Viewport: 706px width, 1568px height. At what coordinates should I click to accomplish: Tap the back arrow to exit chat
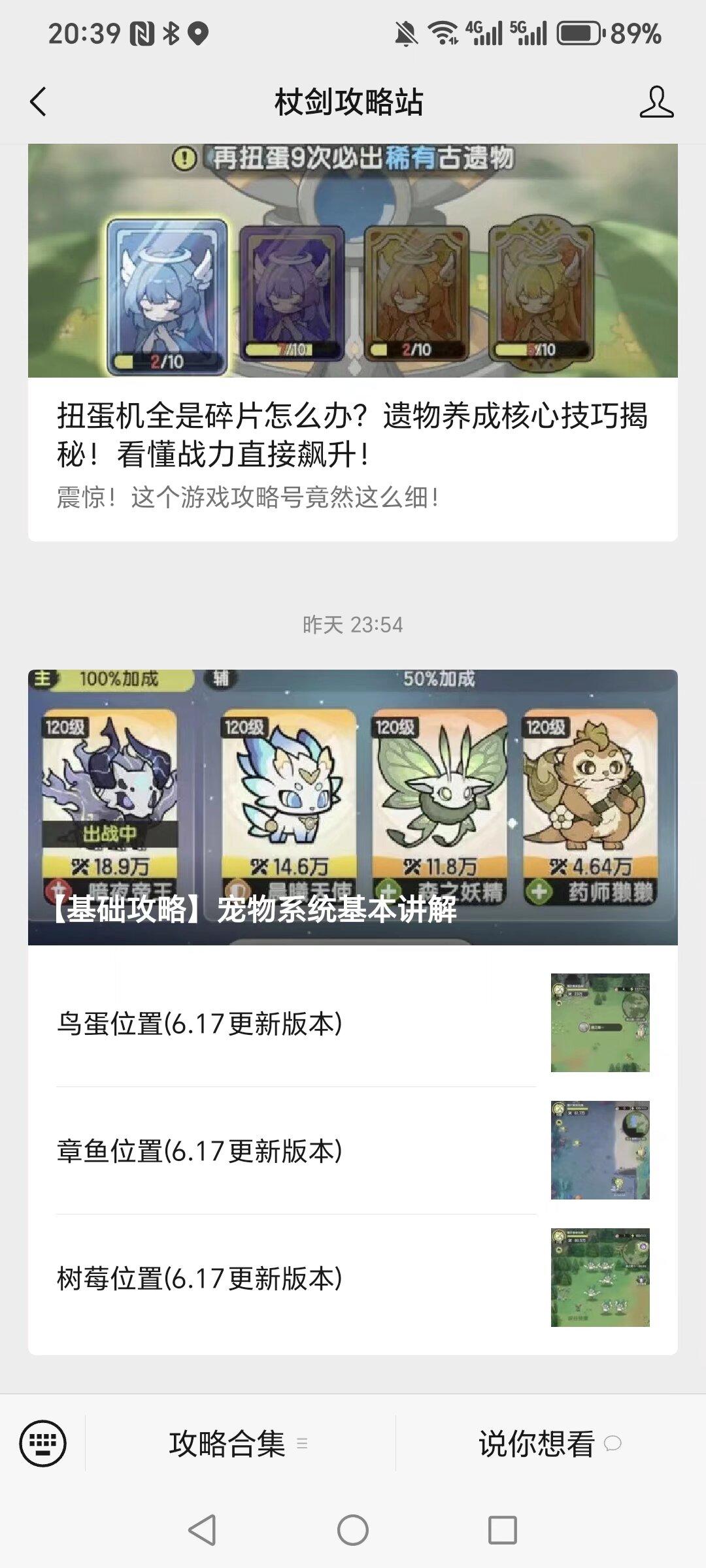tap(36, 103)
